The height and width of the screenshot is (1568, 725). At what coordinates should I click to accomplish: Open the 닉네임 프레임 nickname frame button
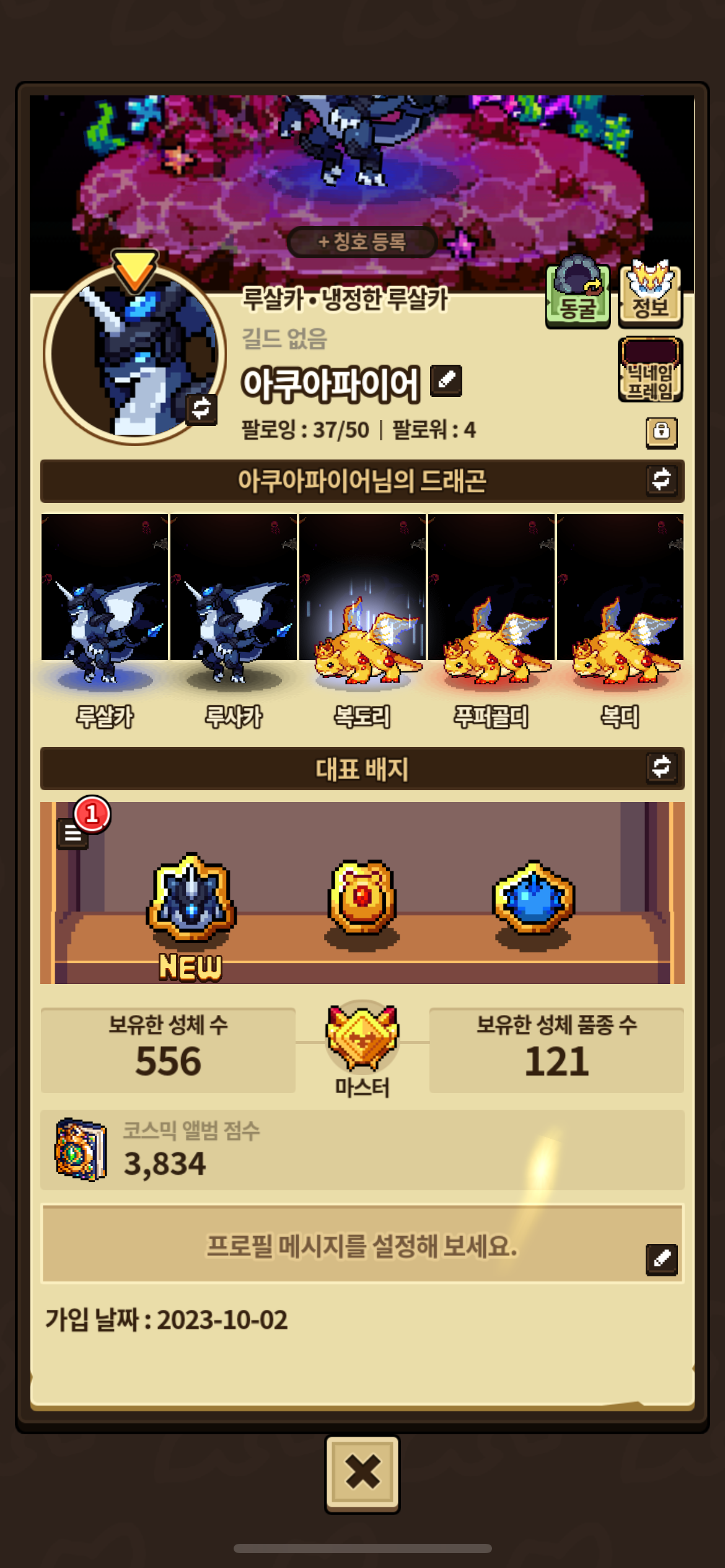point(650,370)
